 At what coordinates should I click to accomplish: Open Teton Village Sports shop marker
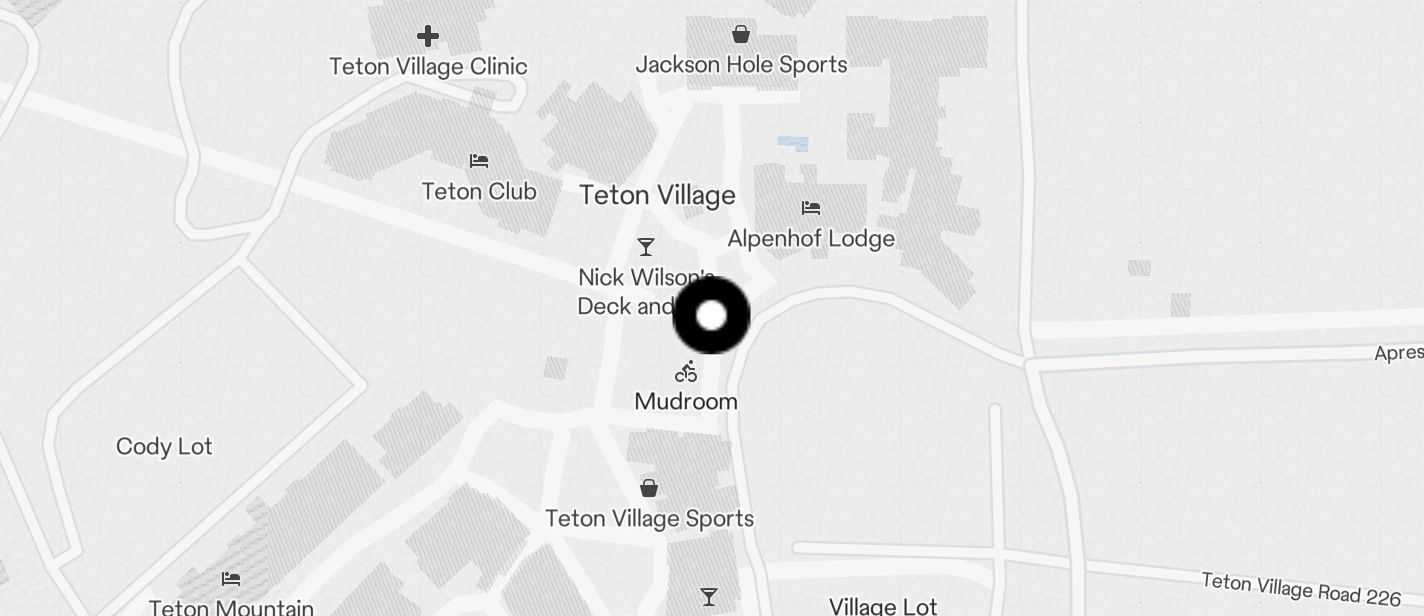649,488
